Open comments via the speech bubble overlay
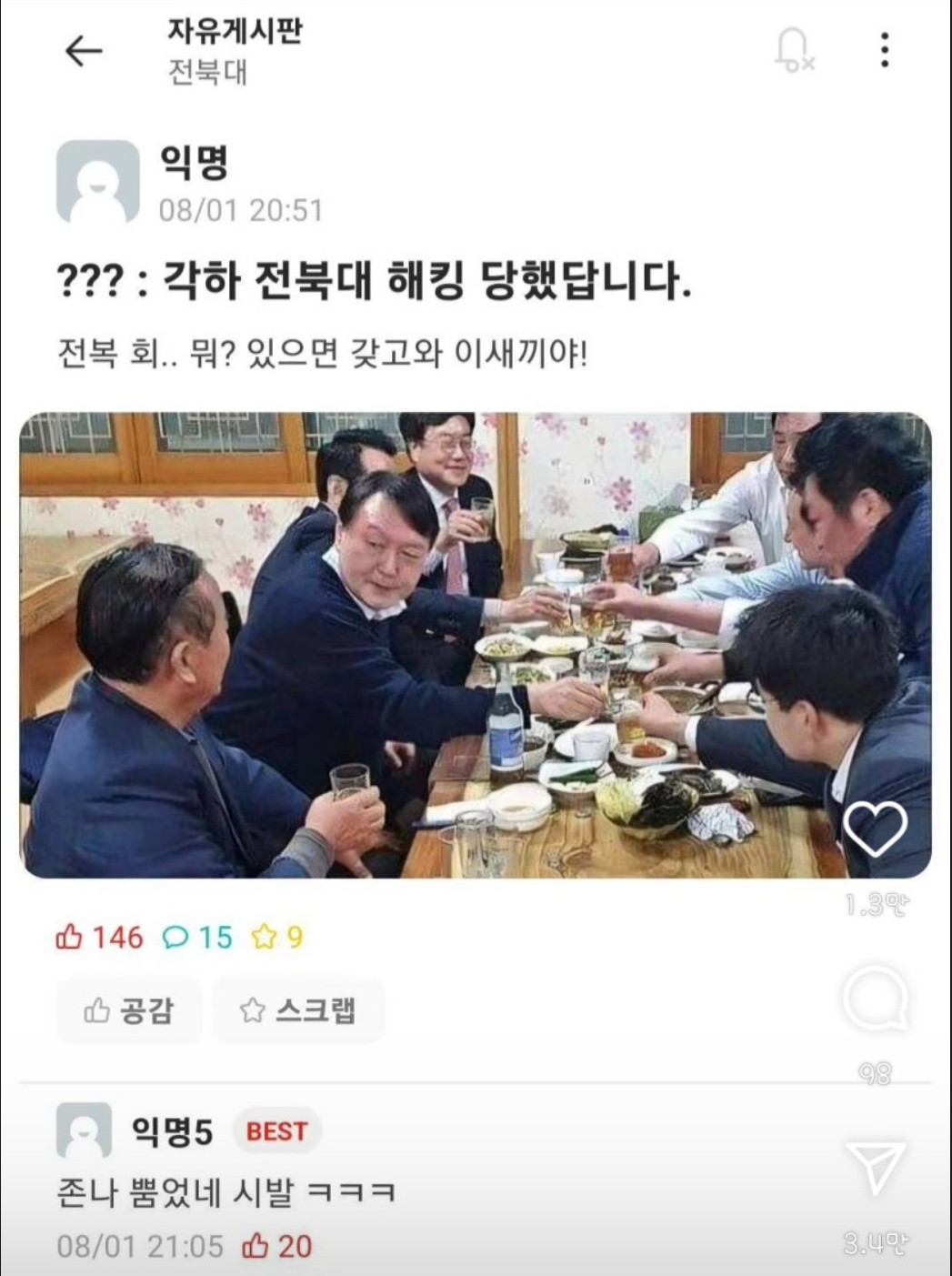Viewport: 952px width, 1276px height. click(875, 1000)
